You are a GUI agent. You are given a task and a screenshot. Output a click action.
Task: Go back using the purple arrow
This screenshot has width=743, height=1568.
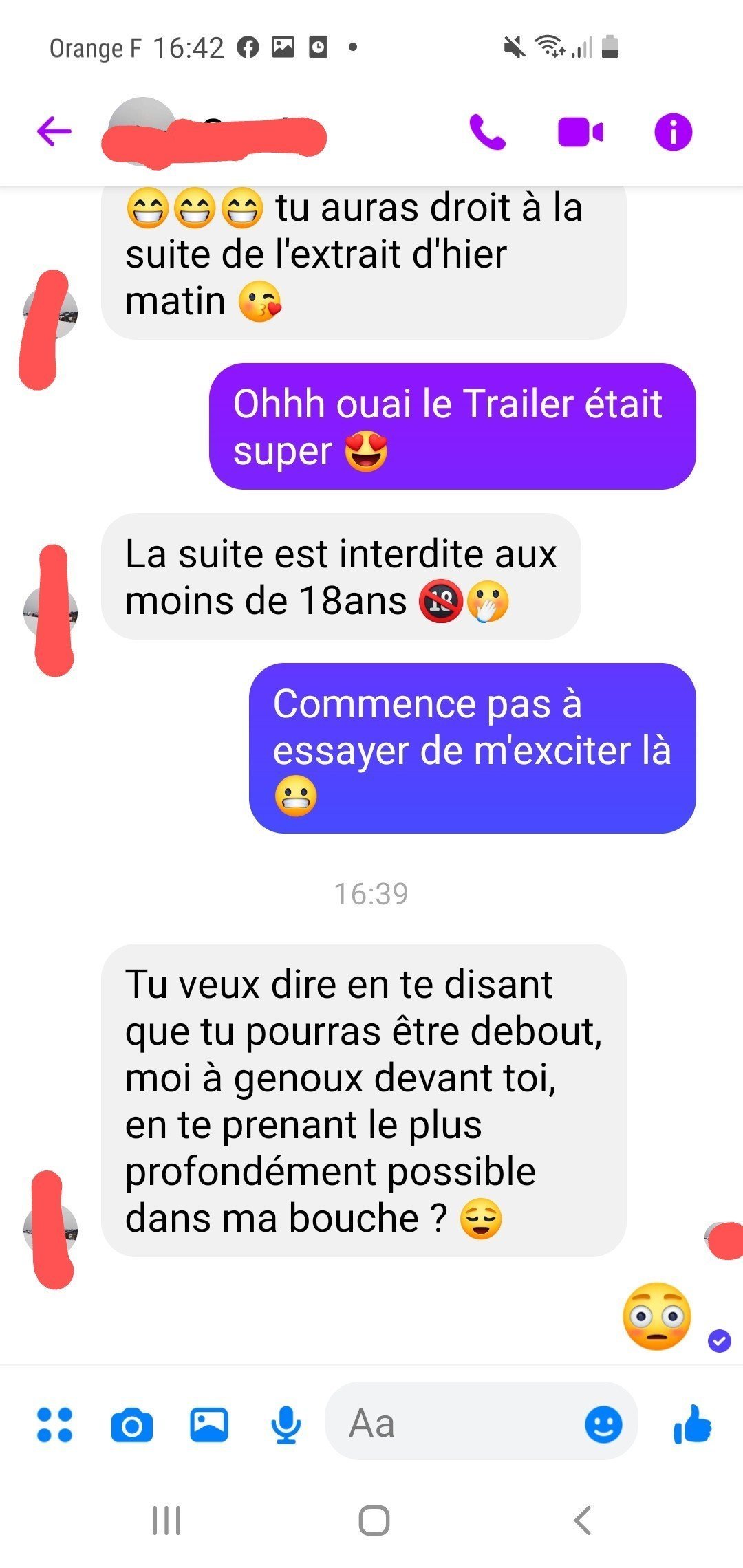coord(54,131)
